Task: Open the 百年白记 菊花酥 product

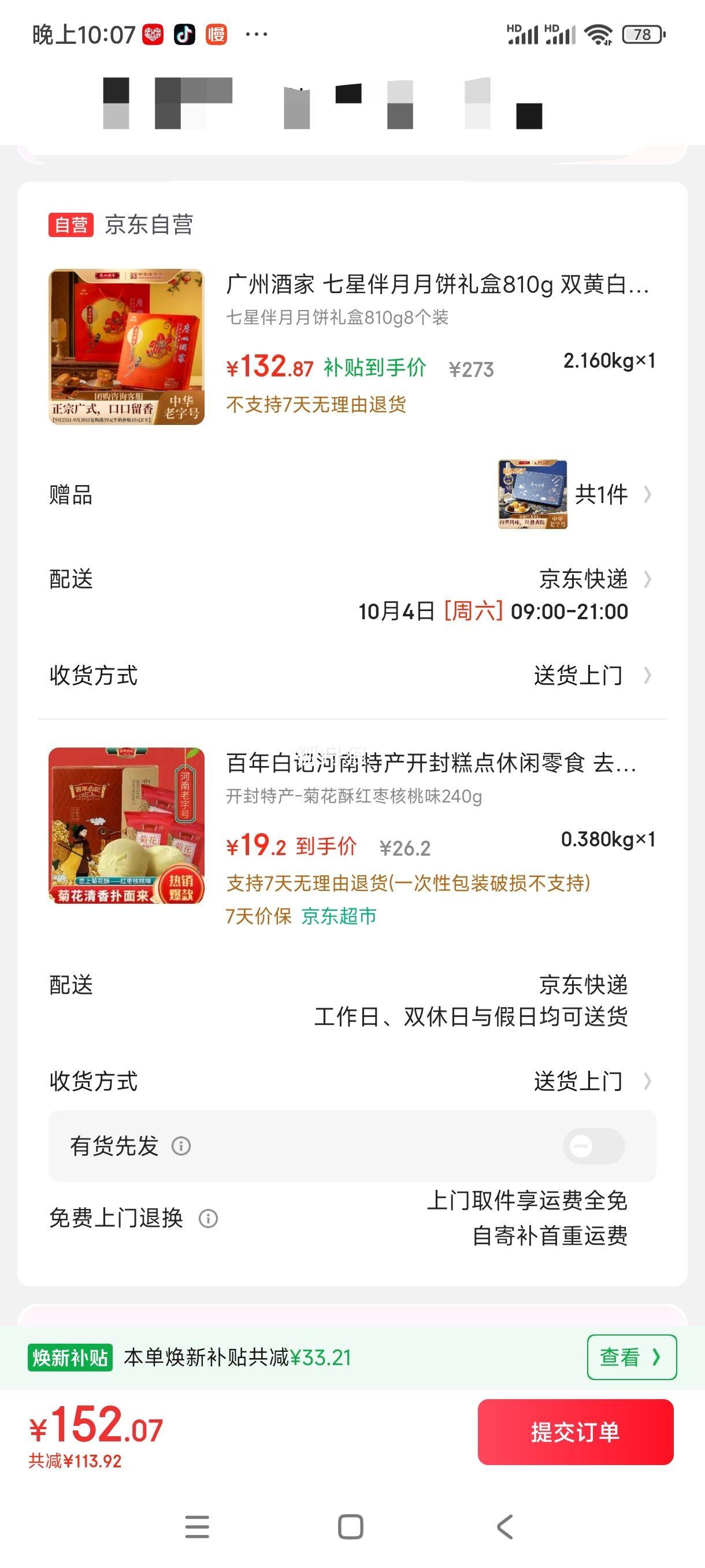Action: [430, 763]
